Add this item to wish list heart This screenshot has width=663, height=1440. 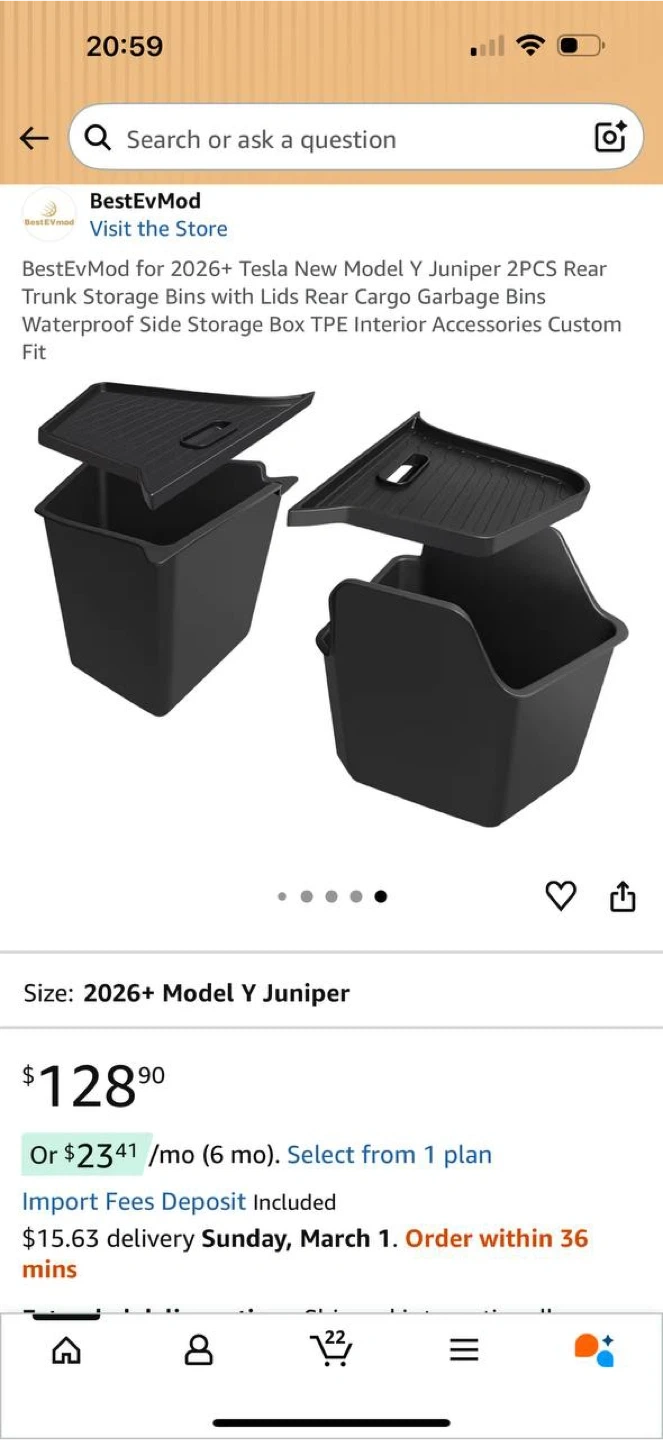click(x=561, y=896)
